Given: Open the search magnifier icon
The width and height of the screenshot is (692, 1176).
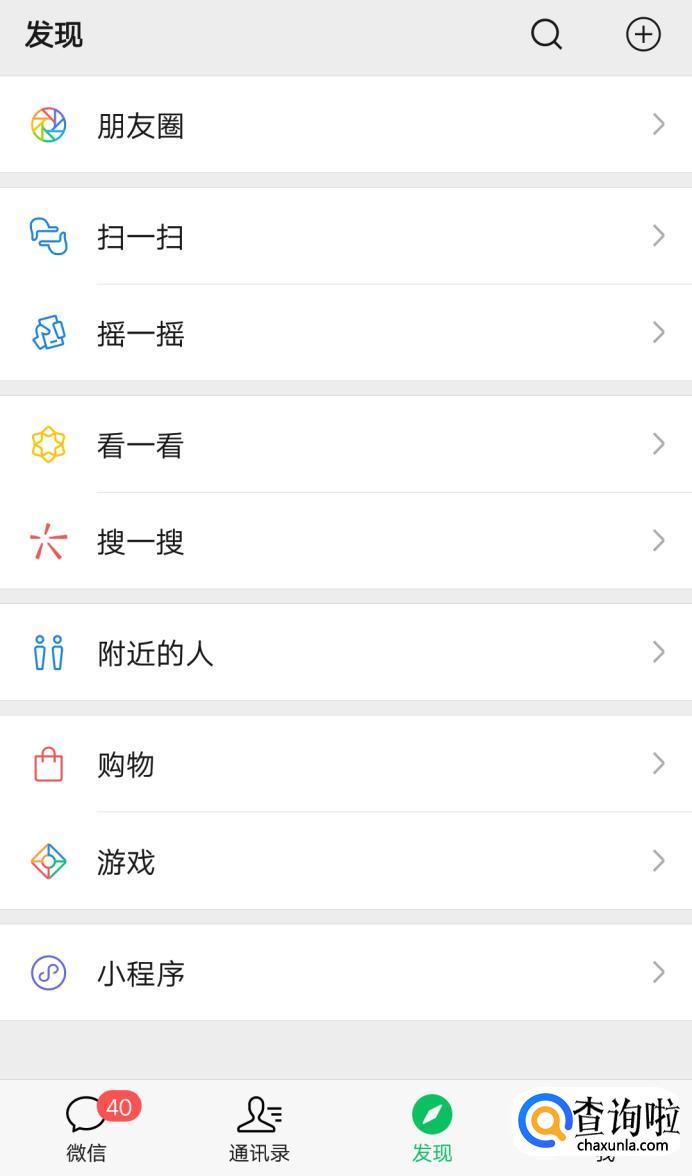Looking at the screenshot, I should point(546,35).
